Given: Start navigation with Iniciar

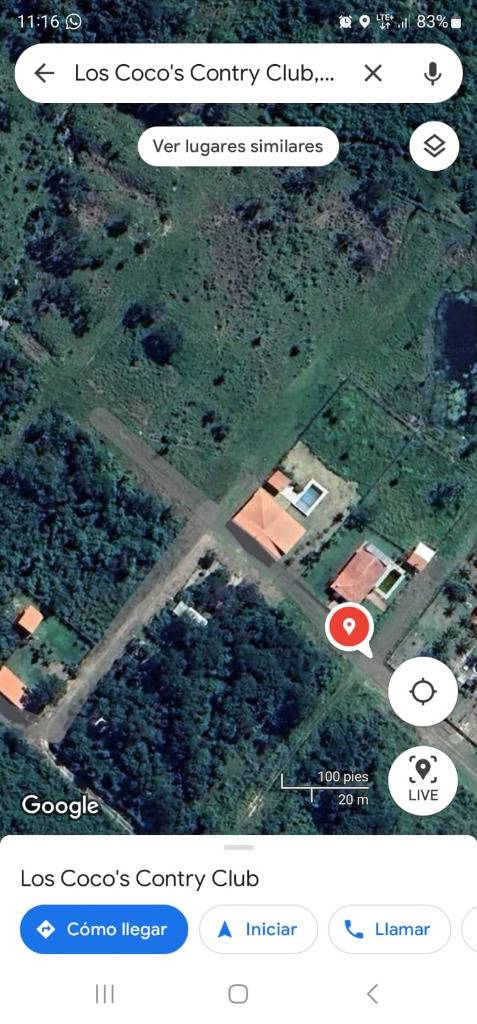Looking at the screenshot, I should pyautogui.click(x=258, y=929).
